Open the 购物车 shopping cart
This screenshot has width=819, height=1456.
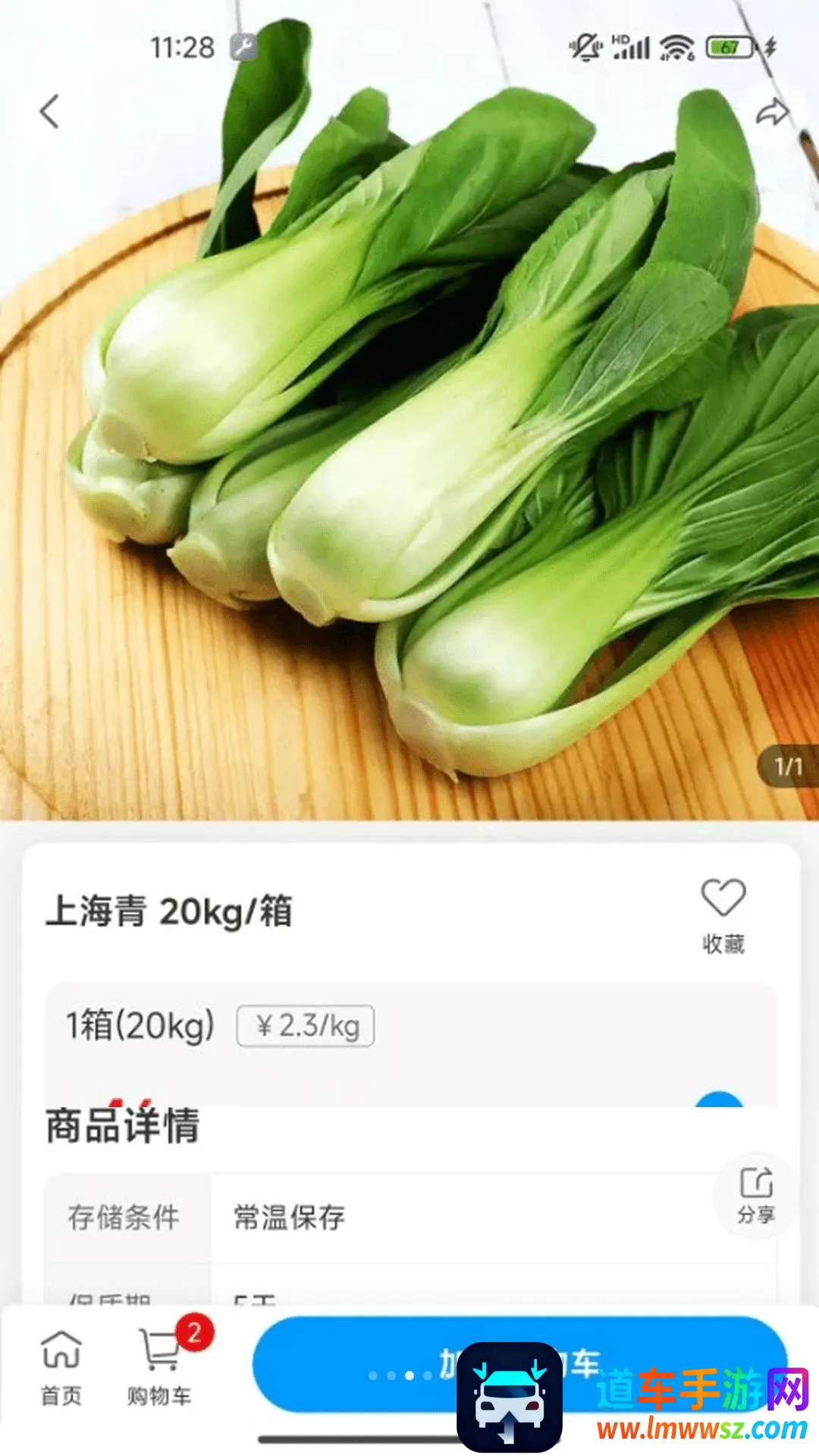[x=160, y=1369]
